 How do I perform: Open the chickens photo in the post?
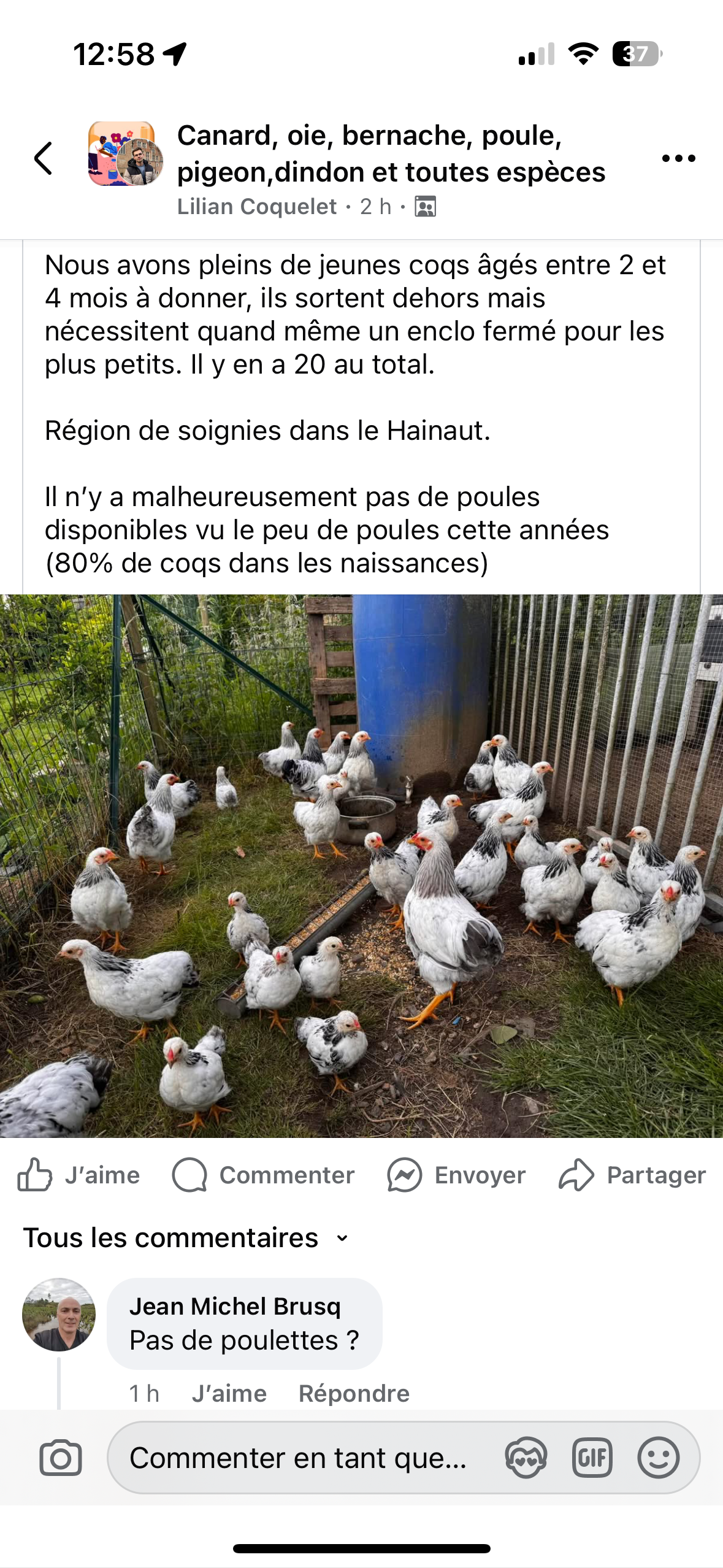tap(361, 866)
